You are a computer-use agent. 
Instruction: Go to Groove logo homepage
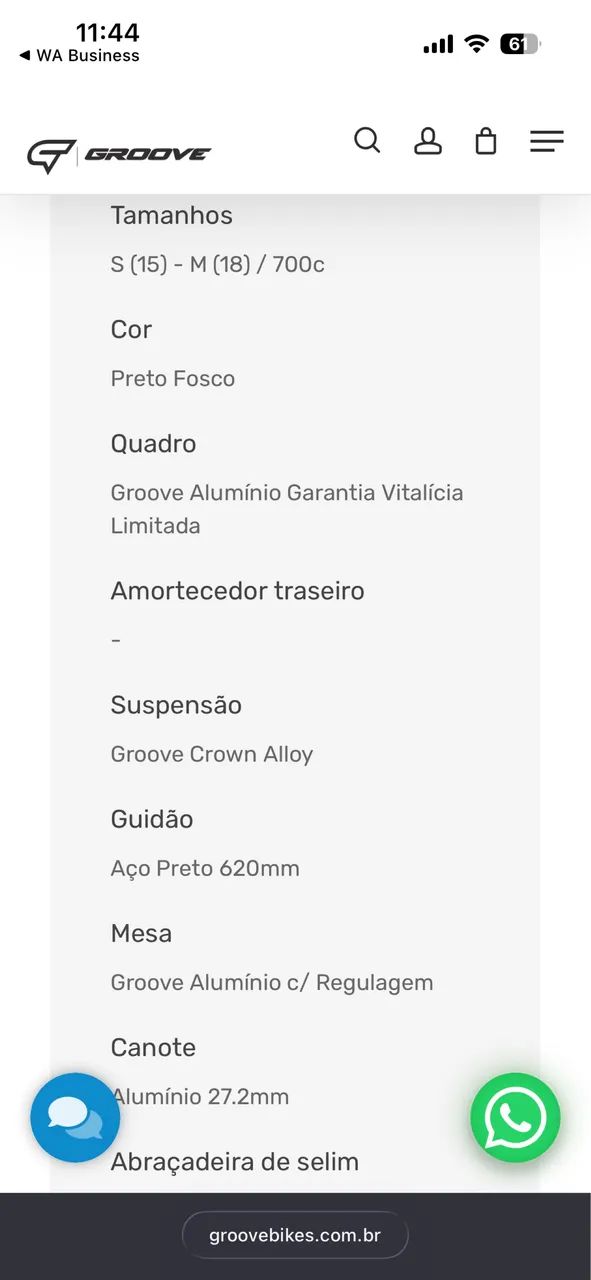pos(119,155)
